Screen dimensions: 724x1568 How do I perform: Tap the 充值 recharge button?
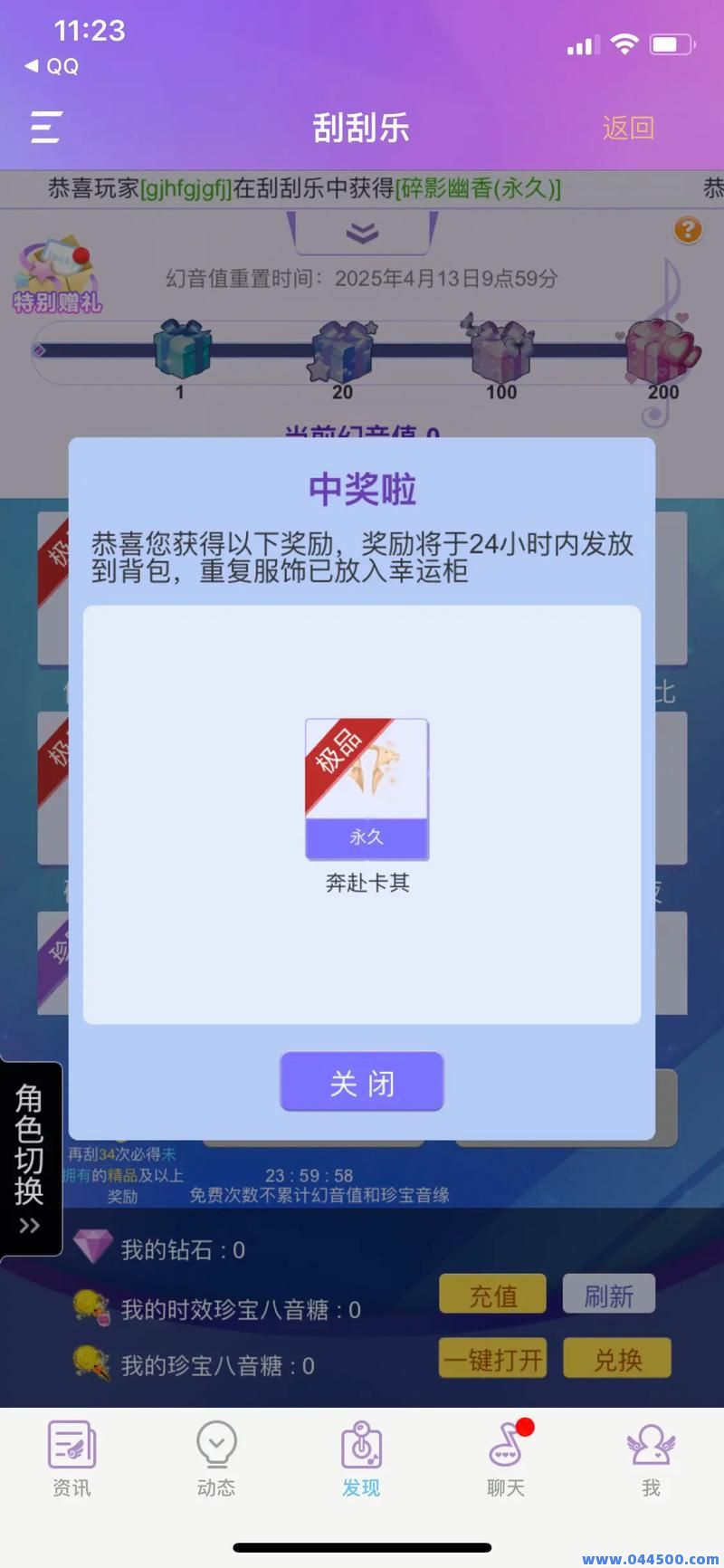[x=492, y=1293]
